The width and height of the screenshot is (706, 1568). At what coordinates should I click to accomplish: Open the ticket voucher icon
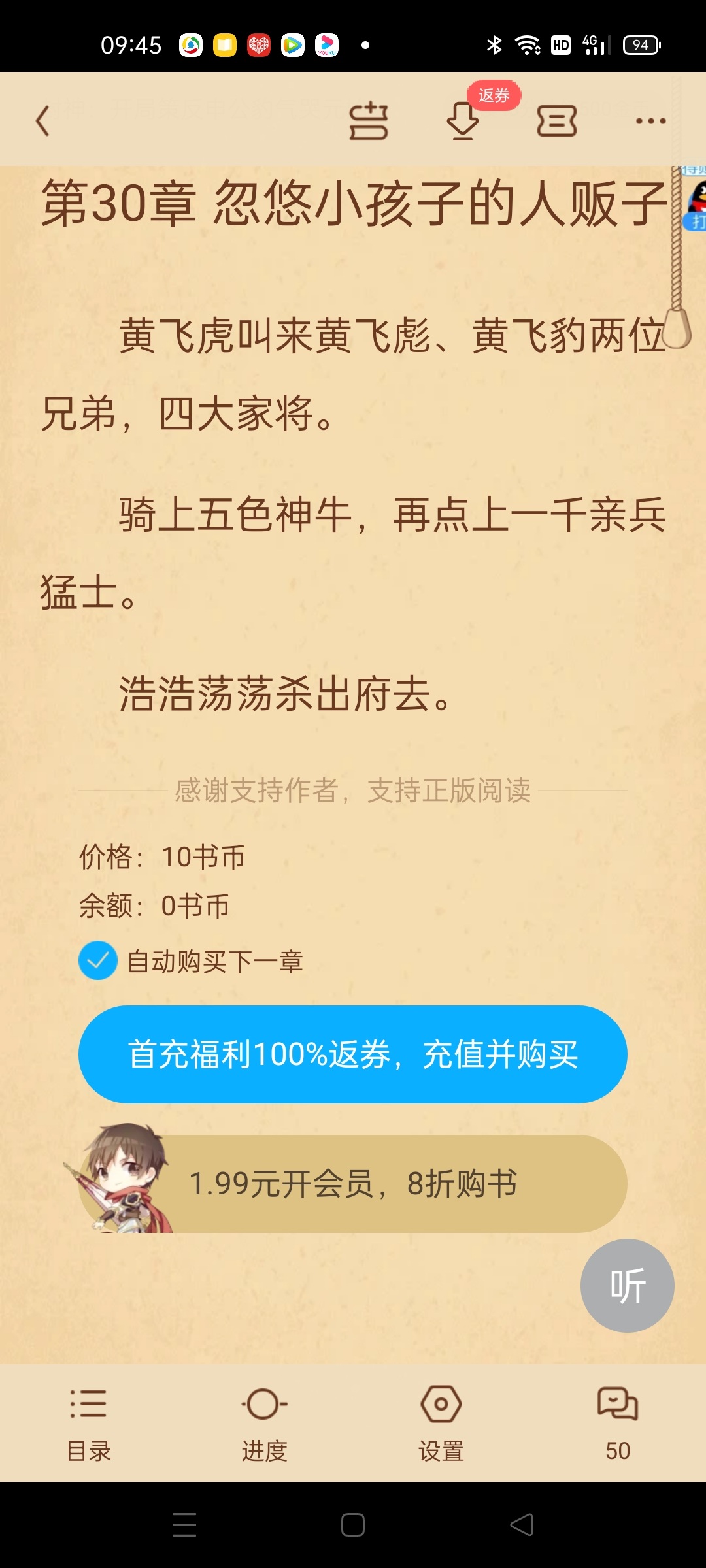tap(556, 121)
